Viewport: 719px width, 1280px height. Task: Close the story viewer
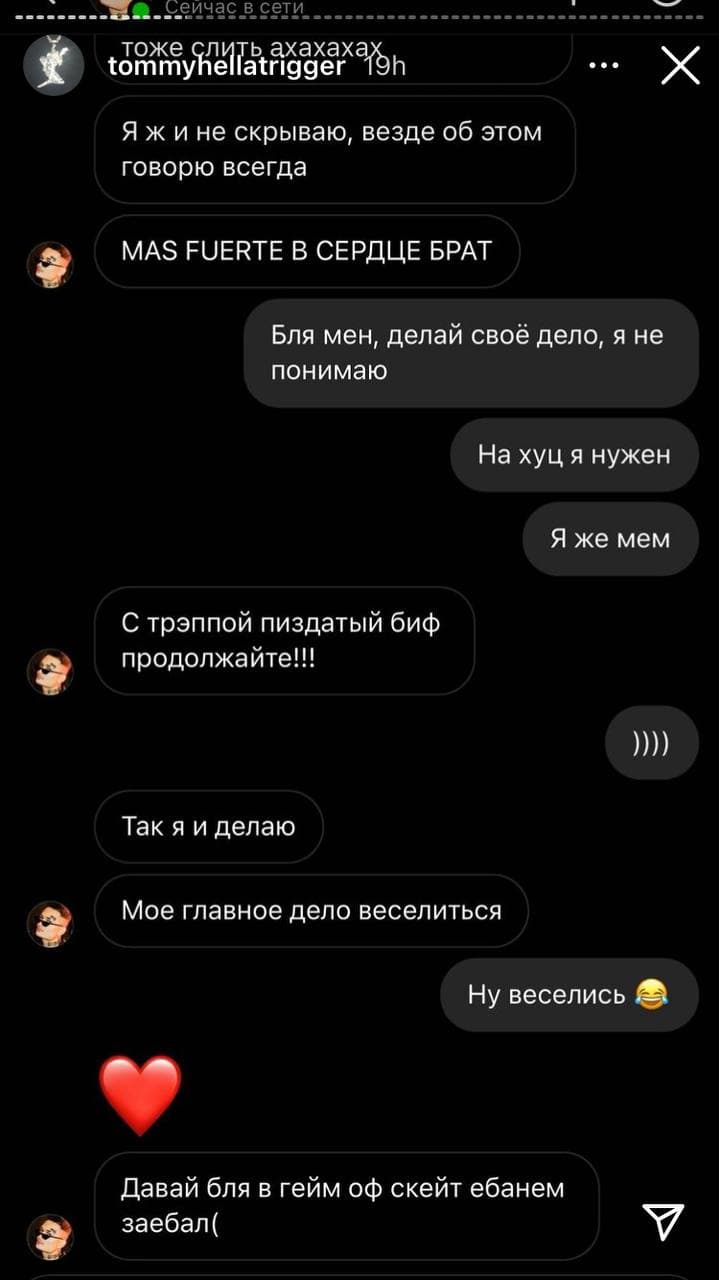[x=680, y=67]
